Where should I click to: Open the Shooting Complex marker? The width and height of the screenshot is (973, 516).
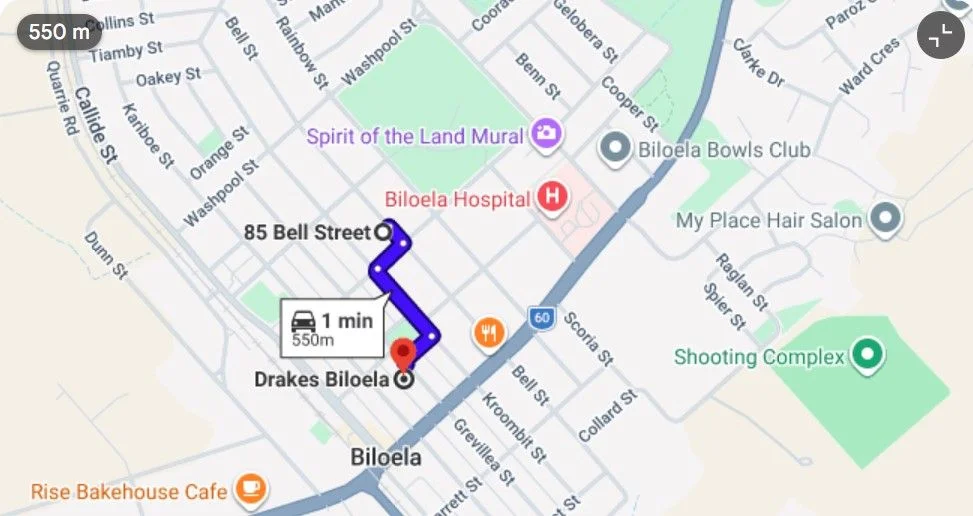(x=868, y=356)
